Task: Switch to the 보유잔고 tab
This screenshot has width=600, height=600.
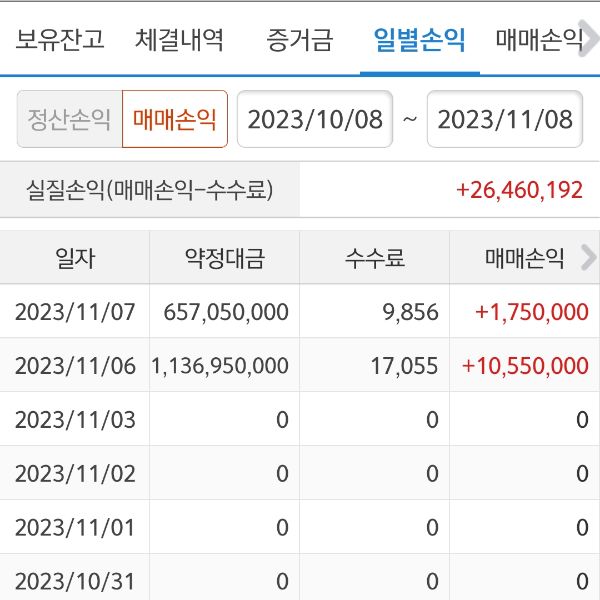Action: click(x=60, y=40)
